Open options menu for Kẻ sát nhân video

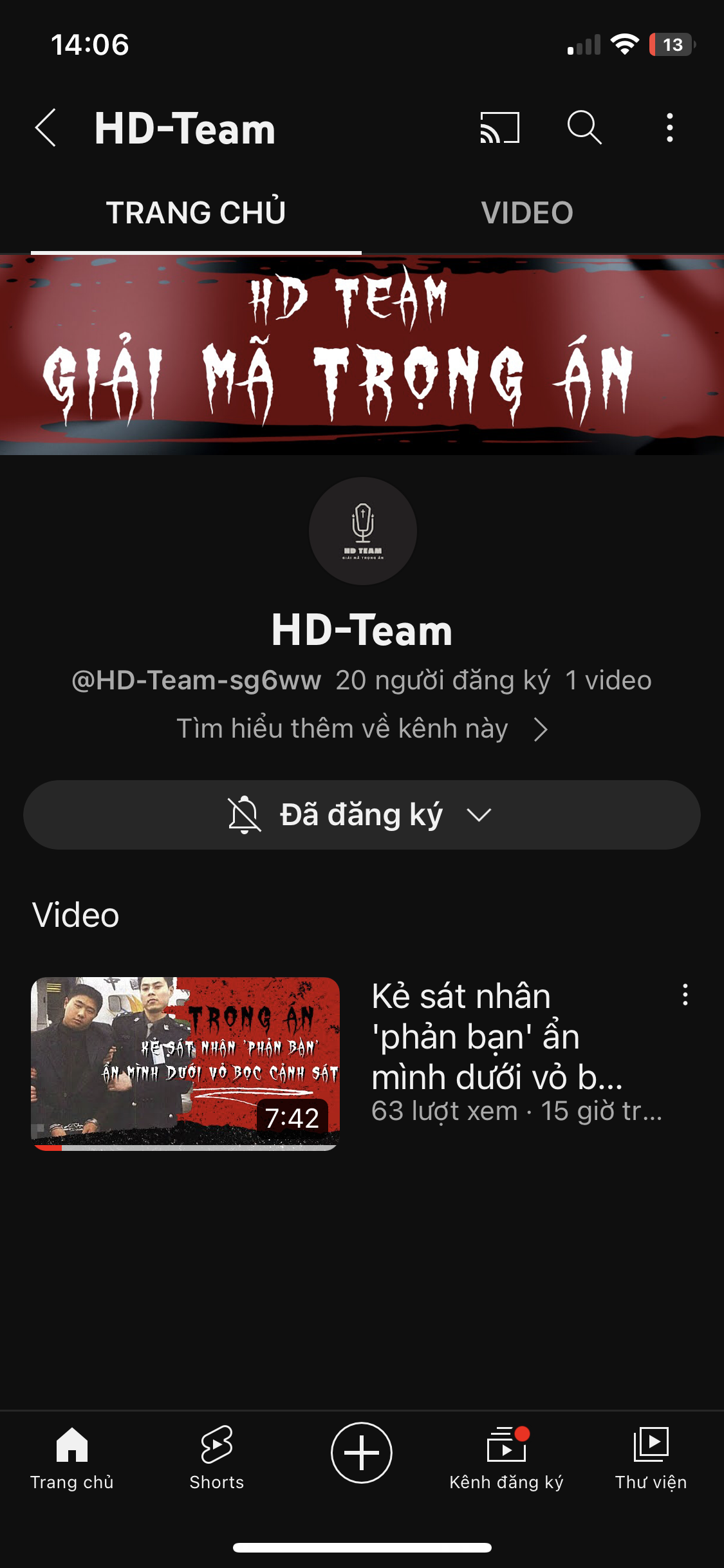(x=685, y=994)
